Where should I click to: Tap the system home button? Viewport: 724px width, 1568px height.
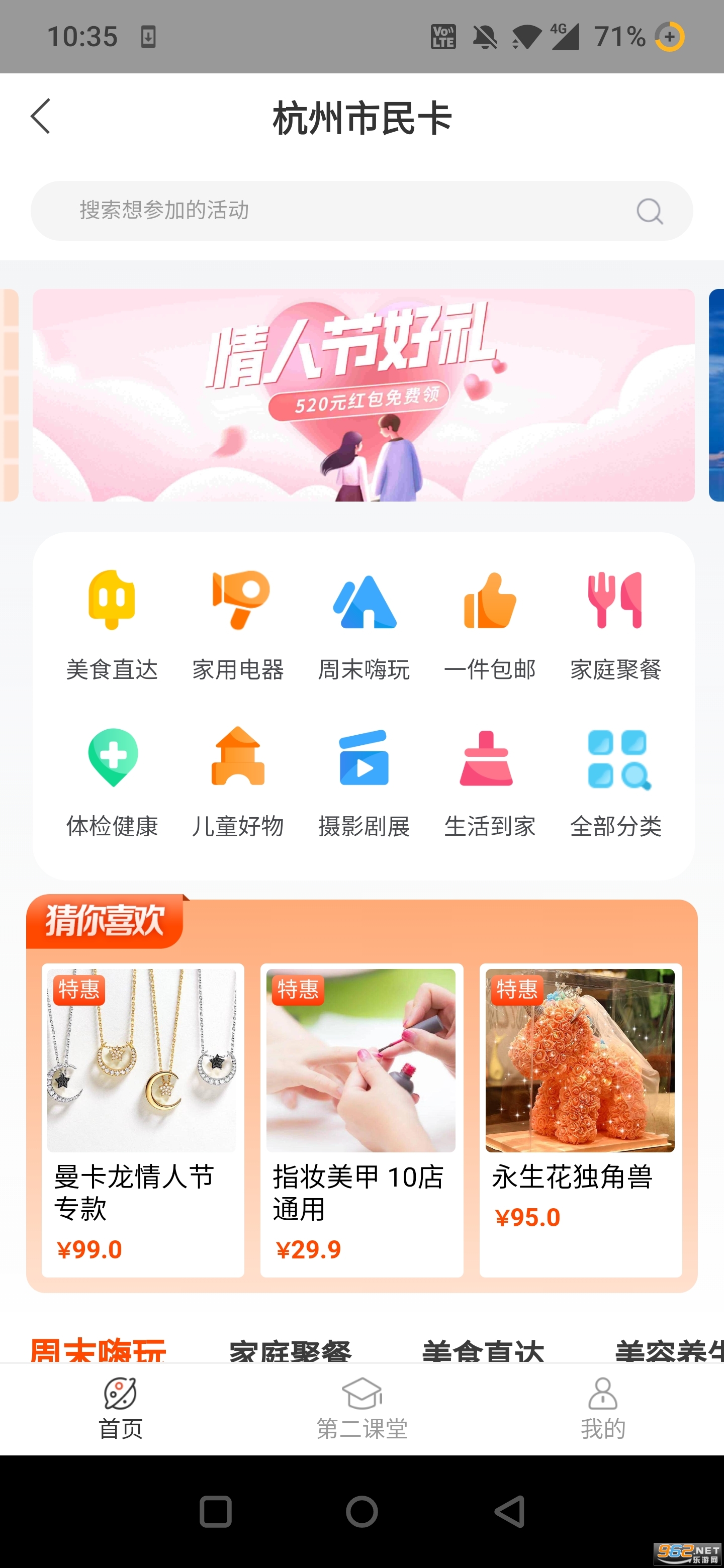coord(361,1511)
